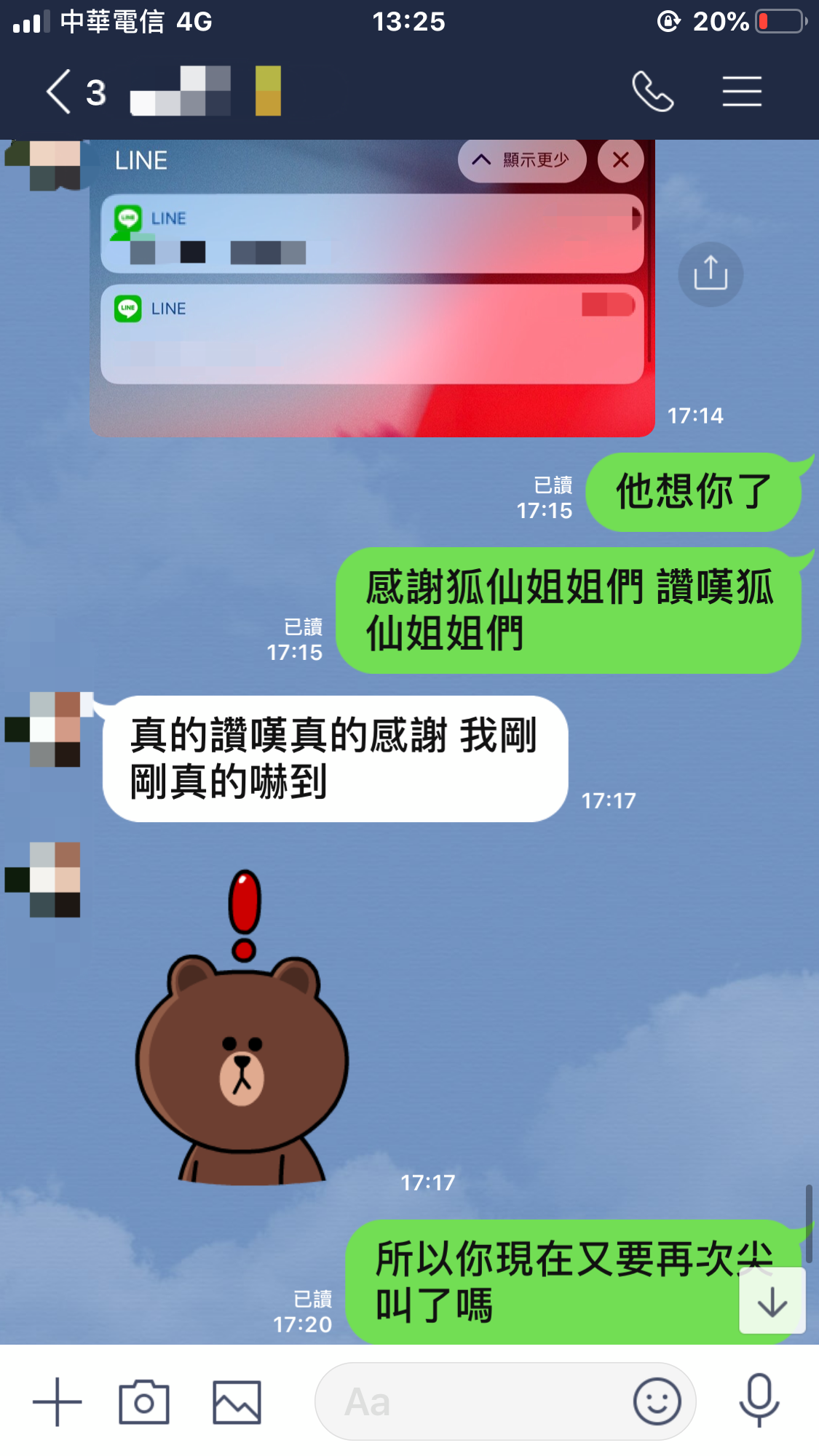Share the screenshot image sent at 17:14
Screen dimensions: 819x1456
710,274
